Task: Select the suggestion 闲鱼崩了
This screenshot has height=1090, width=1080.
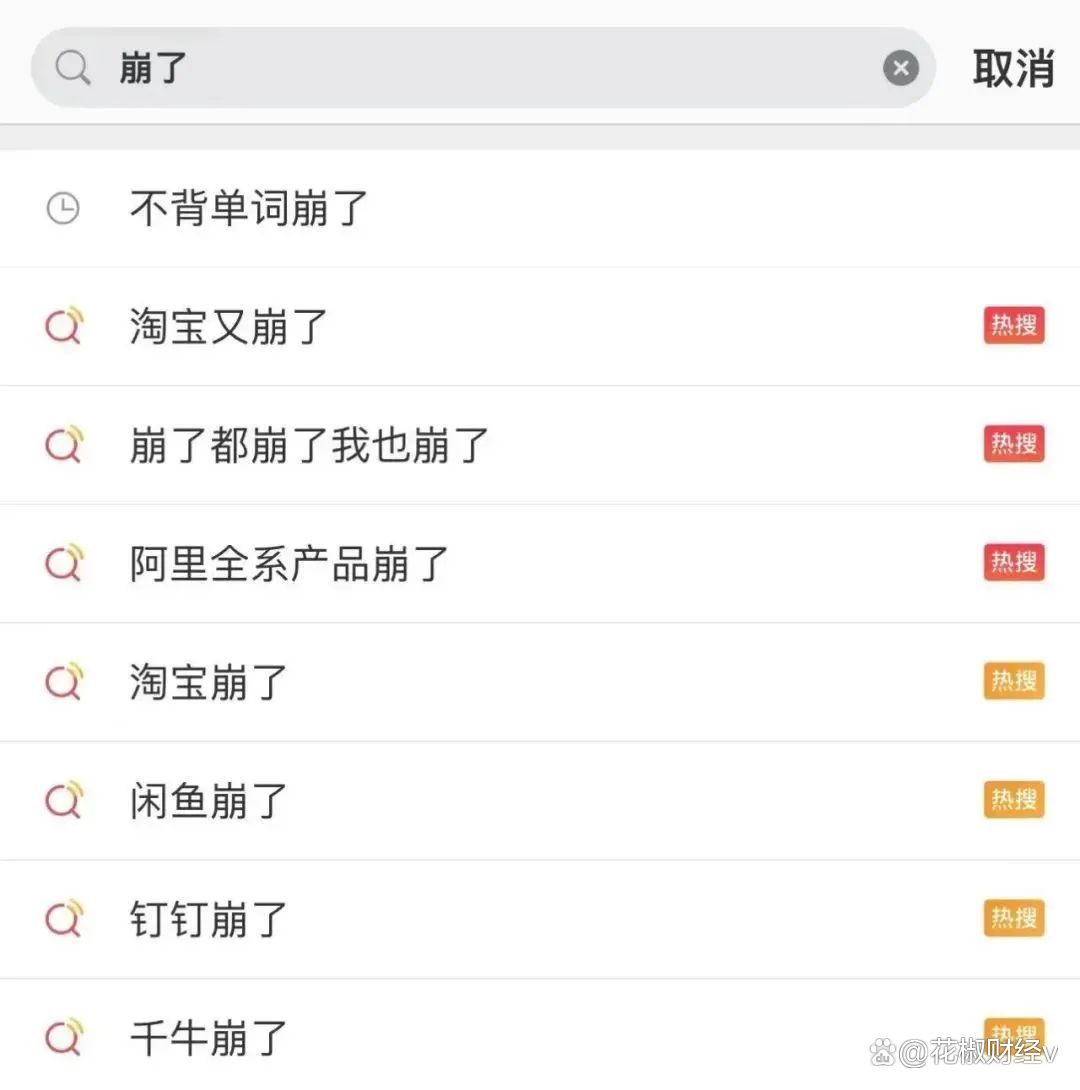Action: tap(210, 800)
